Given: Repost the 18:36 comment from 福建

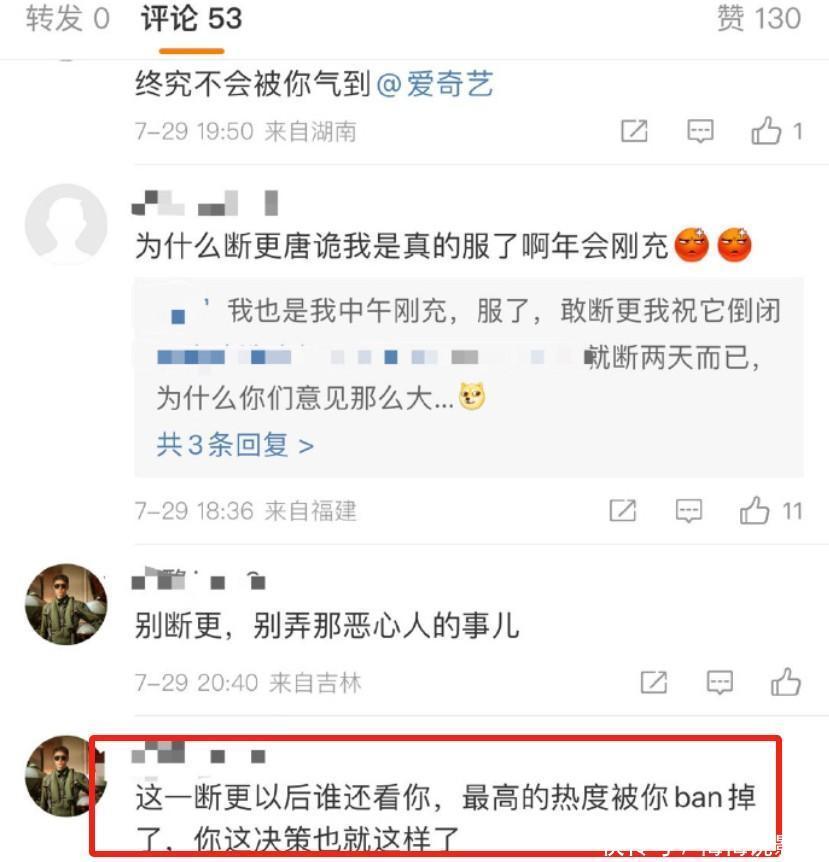Looking at the screenshot, I should [x=622, y=512].
